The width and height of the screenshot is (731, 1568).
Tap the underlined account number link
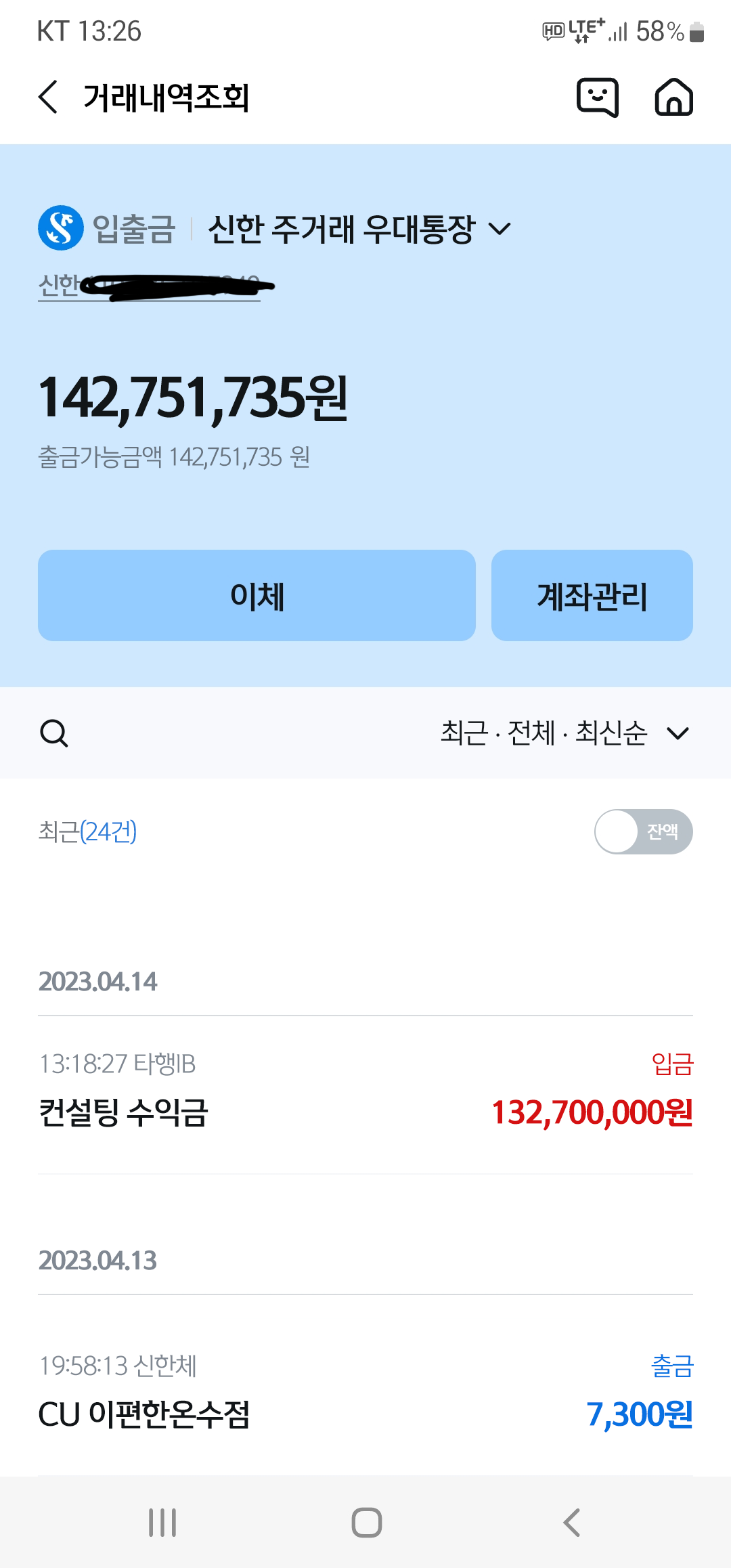pyautogui.click(x=149, y=286)
